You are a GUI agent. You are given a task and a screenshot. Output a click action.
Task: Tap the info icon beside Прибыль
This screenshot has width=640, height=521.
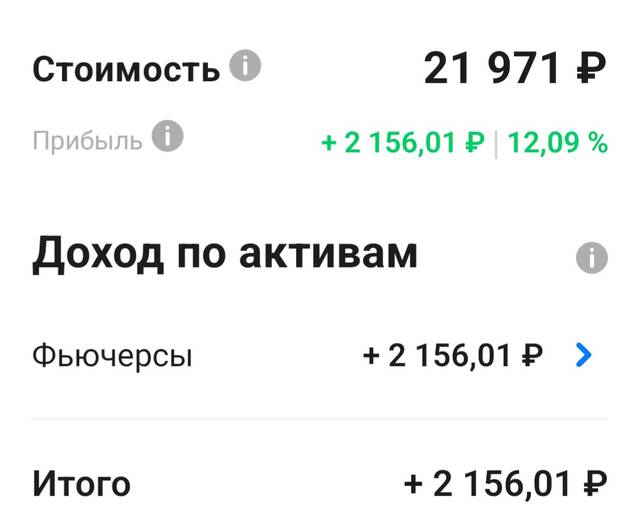coord(168,136)
